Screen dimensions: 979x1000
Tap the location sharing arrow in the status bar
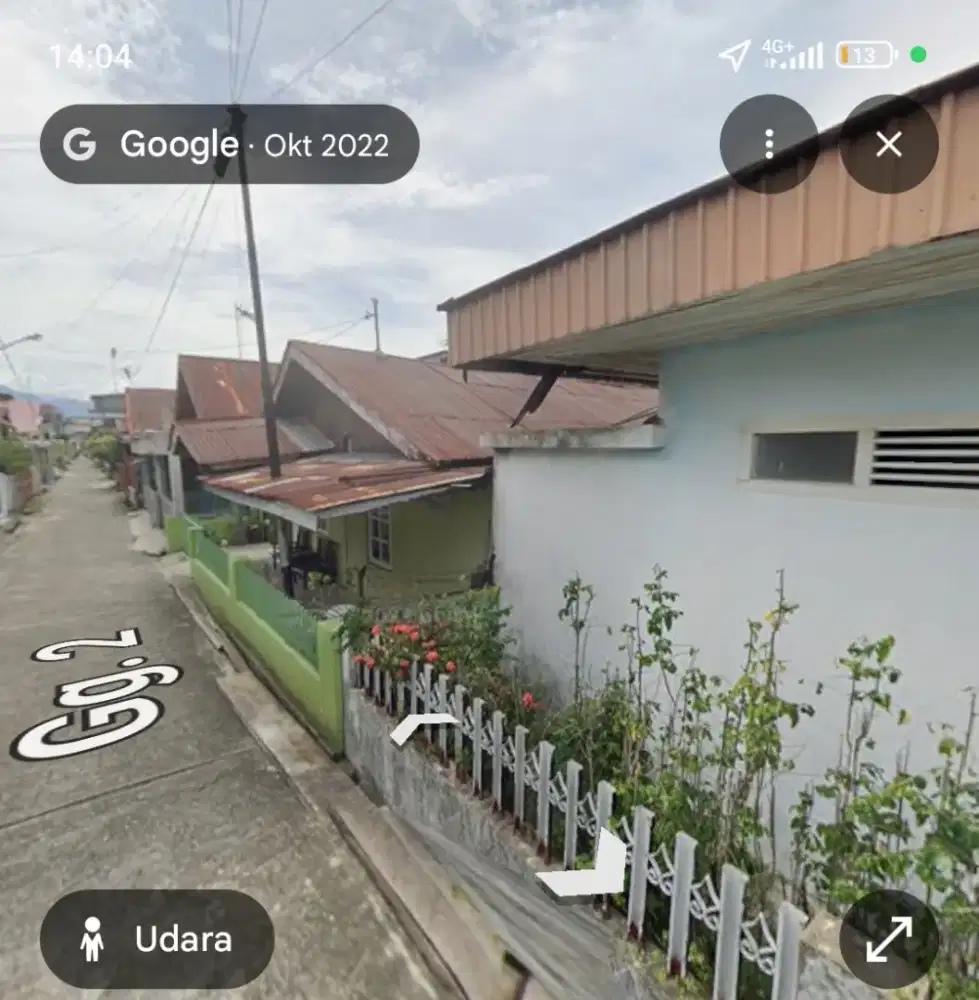[x=733, y=57]
